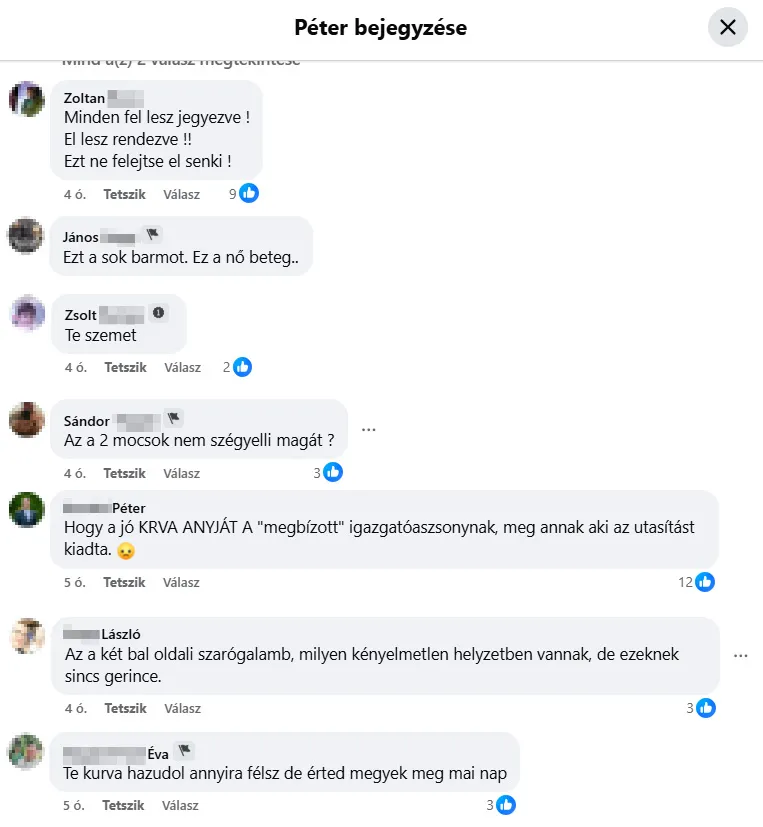Close Péter's post dialog
Image resolution: width=763 pixels, height=827 pixels.
pyautogui.click(x=727, y=27)
